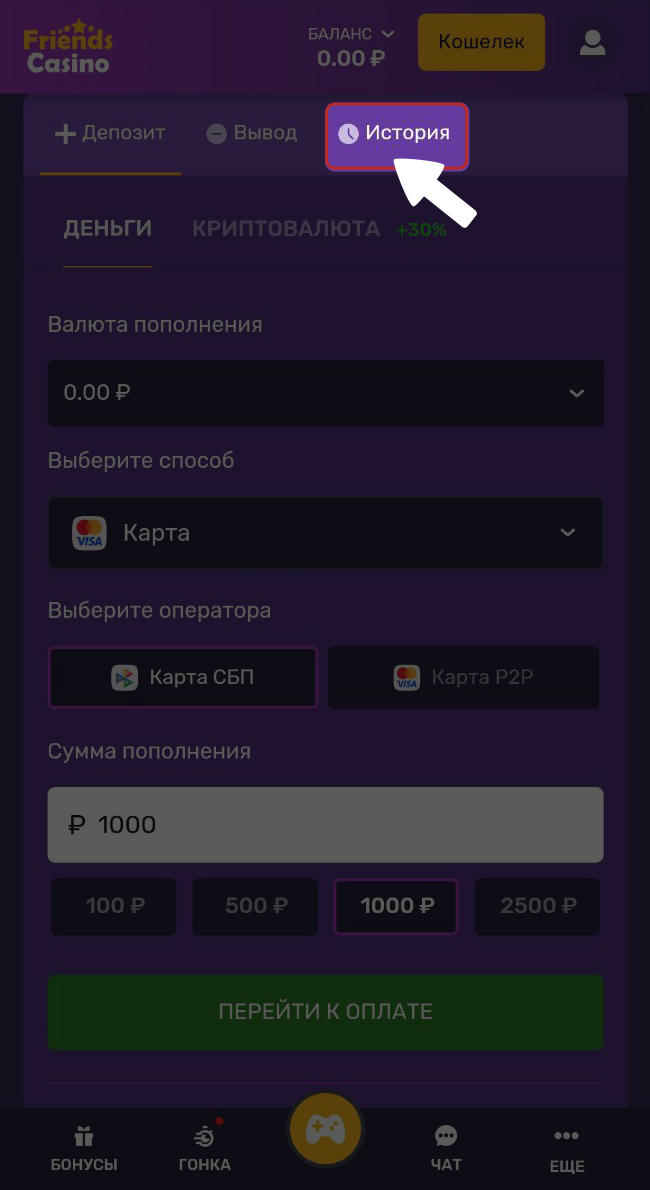Select the 500 ₽ amount chip
The image size is (650, 1190).
255,906
